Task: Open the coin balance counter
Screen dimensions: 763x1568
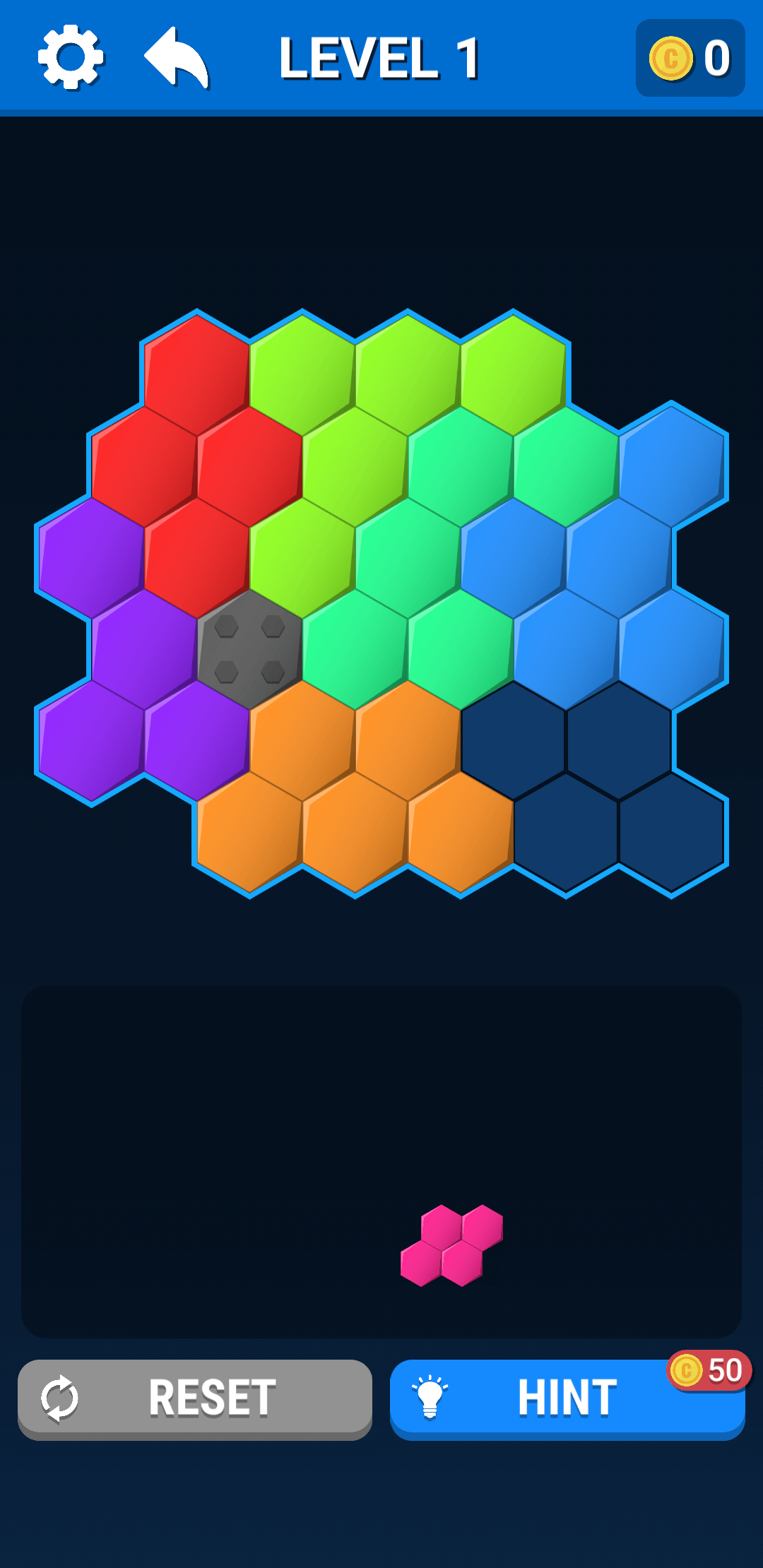Action: click(690, 58)
